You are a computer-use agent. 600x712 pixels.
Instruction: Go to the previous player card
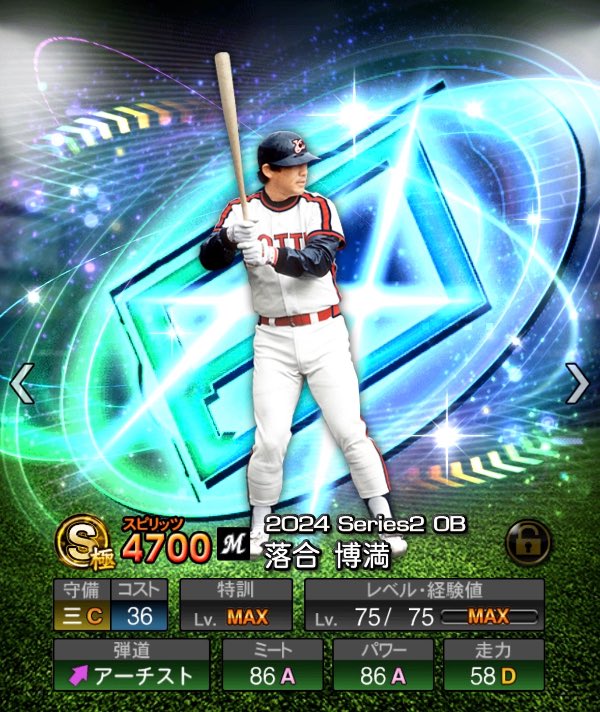coord(22,382)
